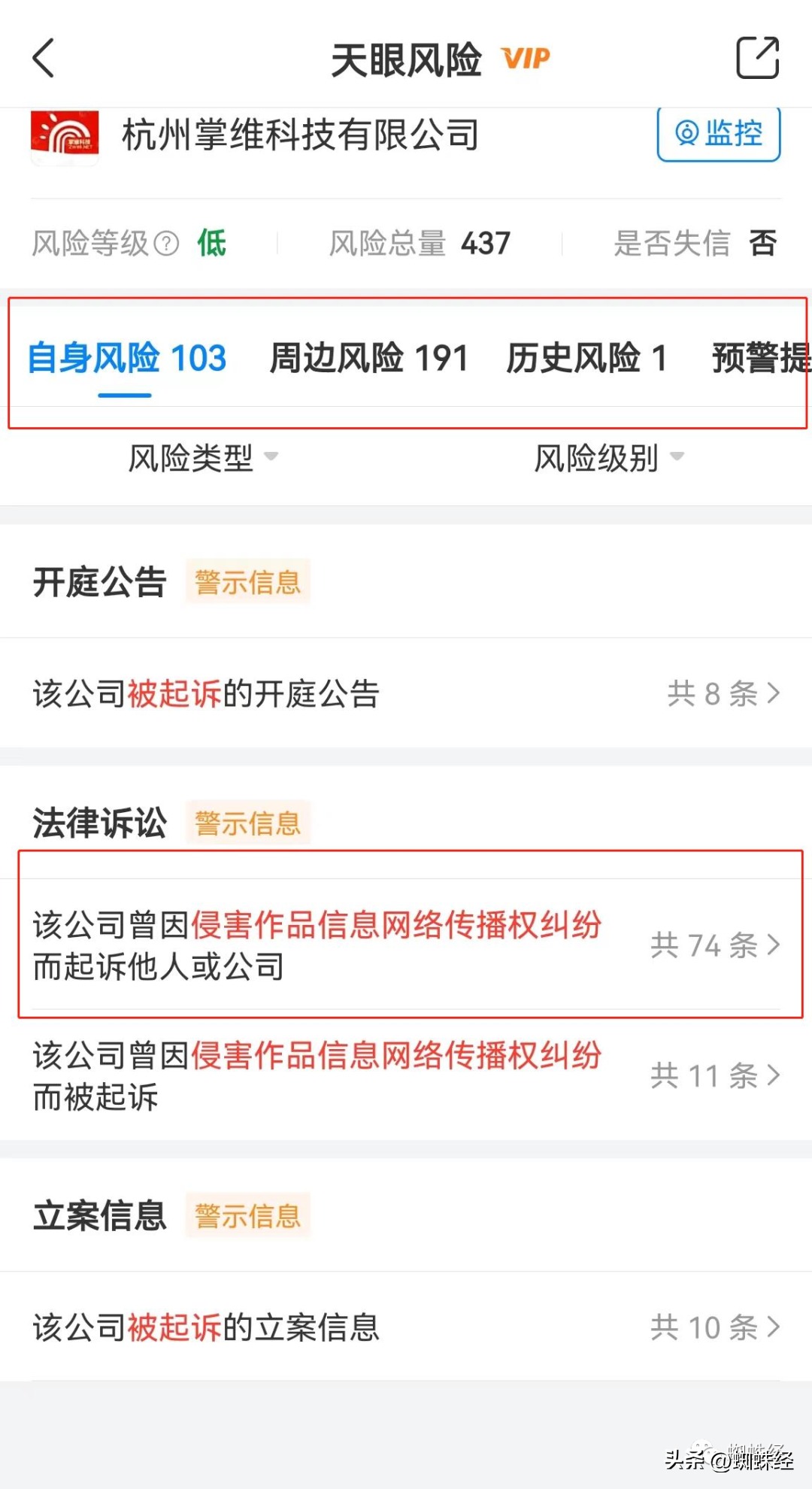Open the 风险等级 help question mark

[167, 244]
